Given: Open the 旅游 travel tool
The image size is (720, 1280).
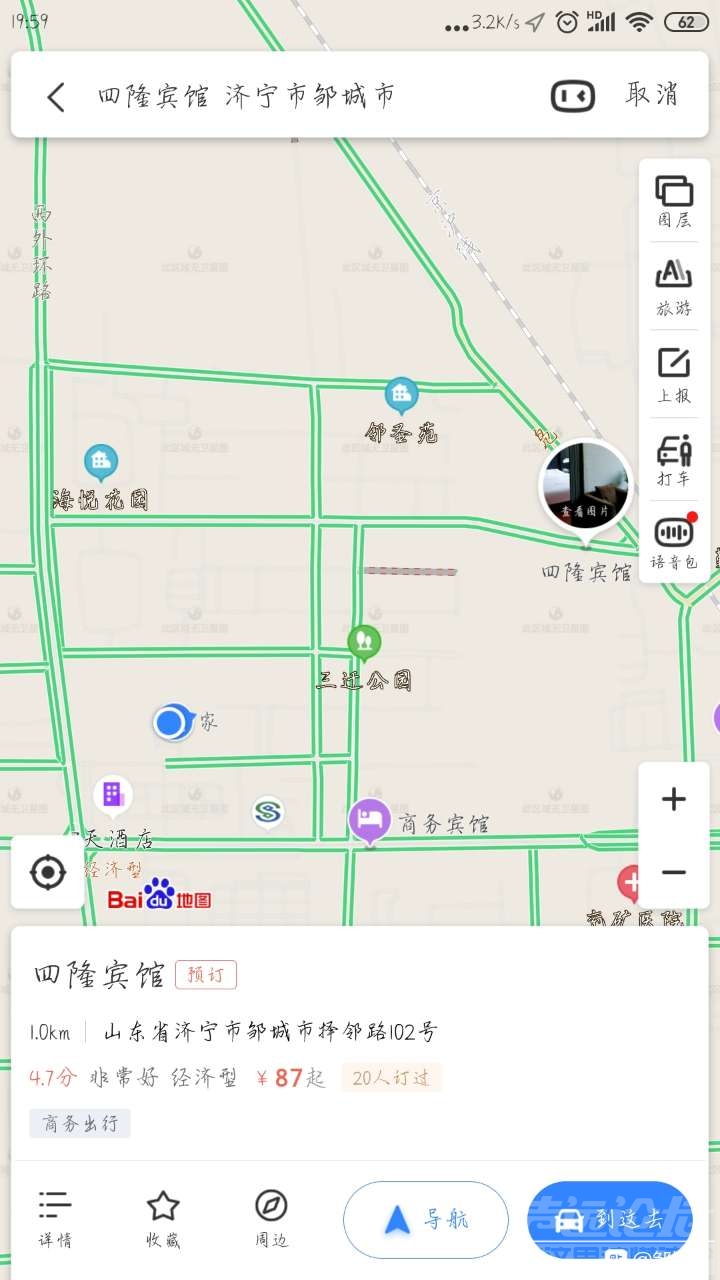Looking at the screenshot, I should (x=674, y=288).
